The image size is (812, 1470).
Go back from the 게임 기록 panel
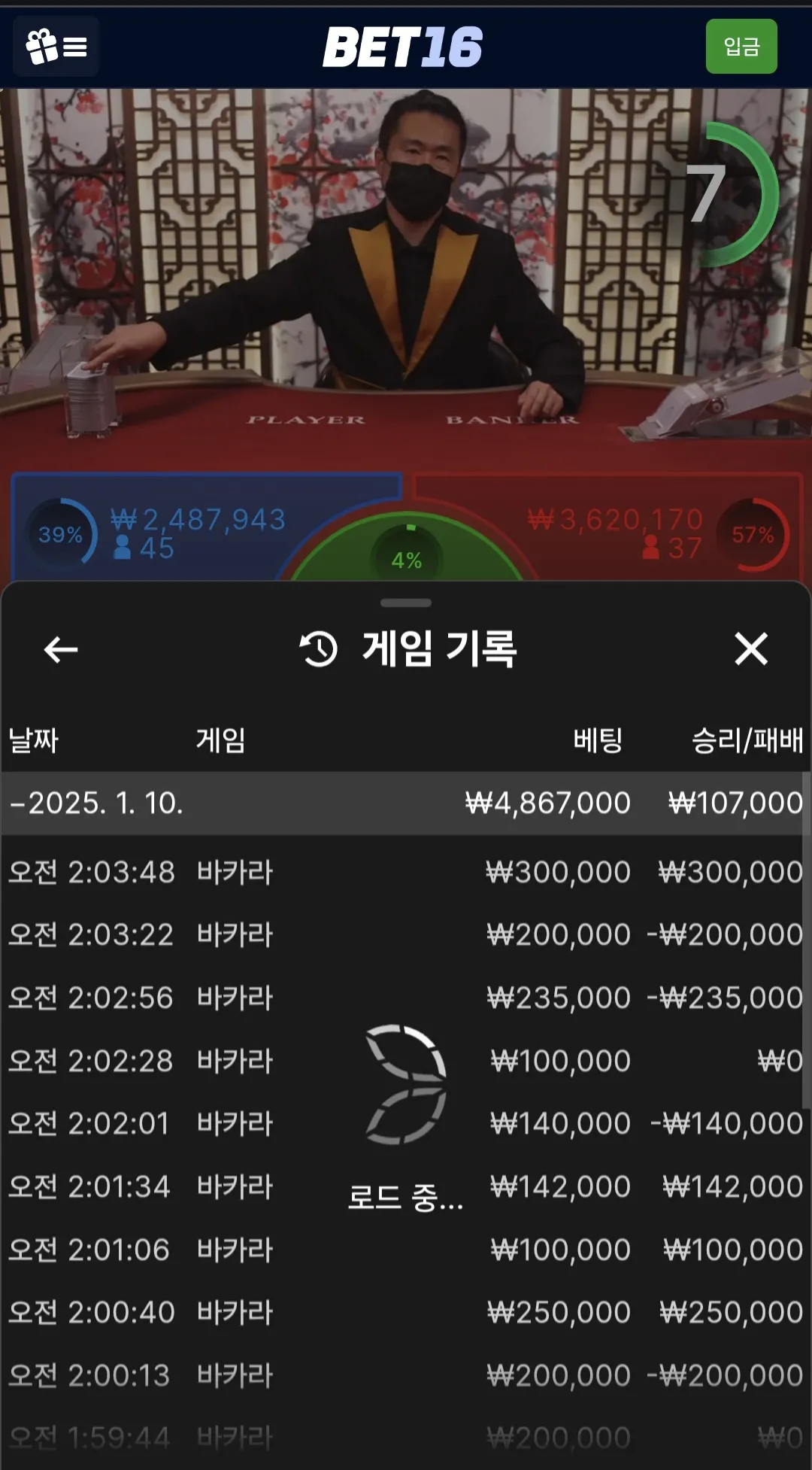point(61,650)
